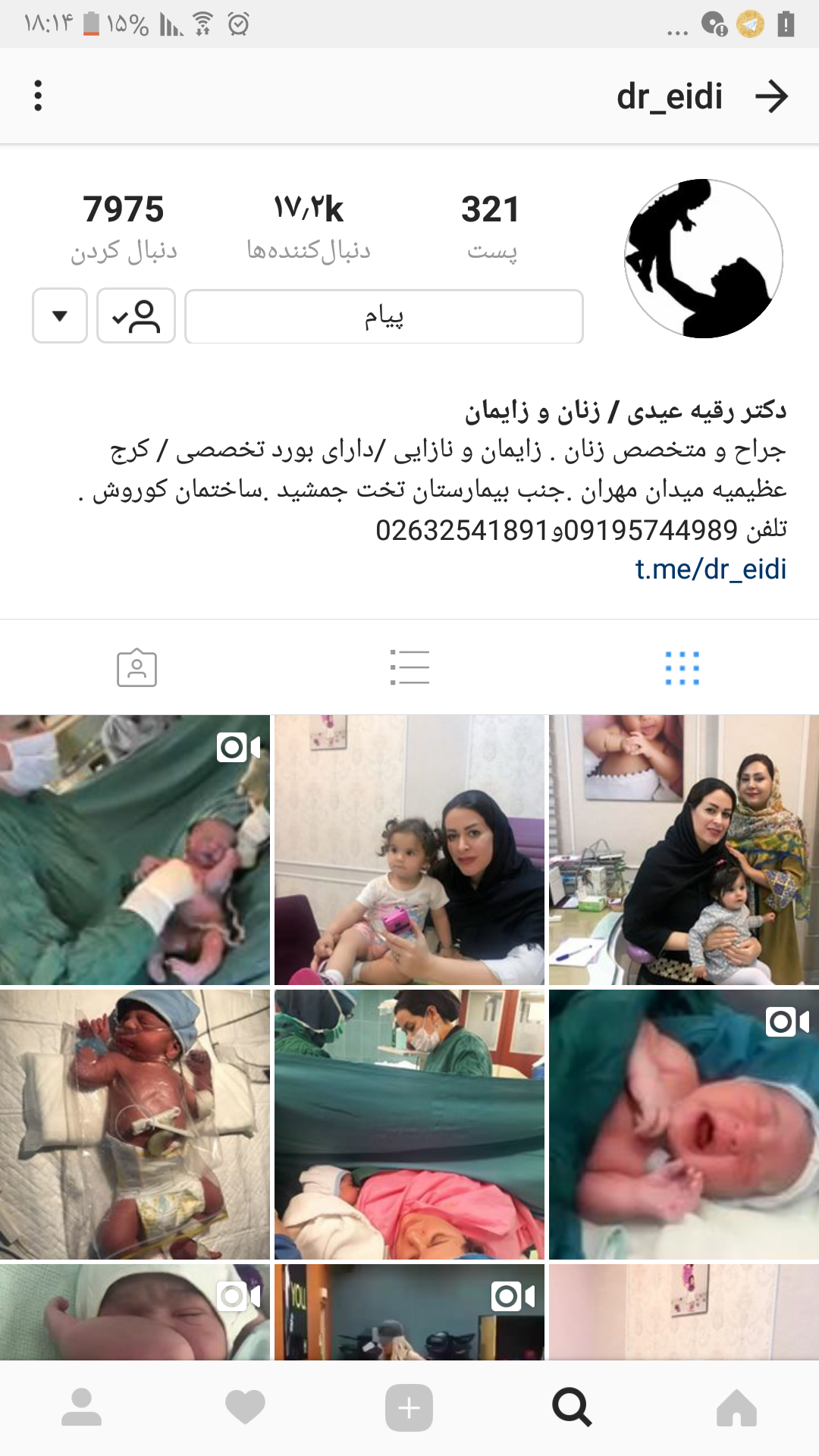Tap the پیام message button
The image size is (819, 1456).
384,316
